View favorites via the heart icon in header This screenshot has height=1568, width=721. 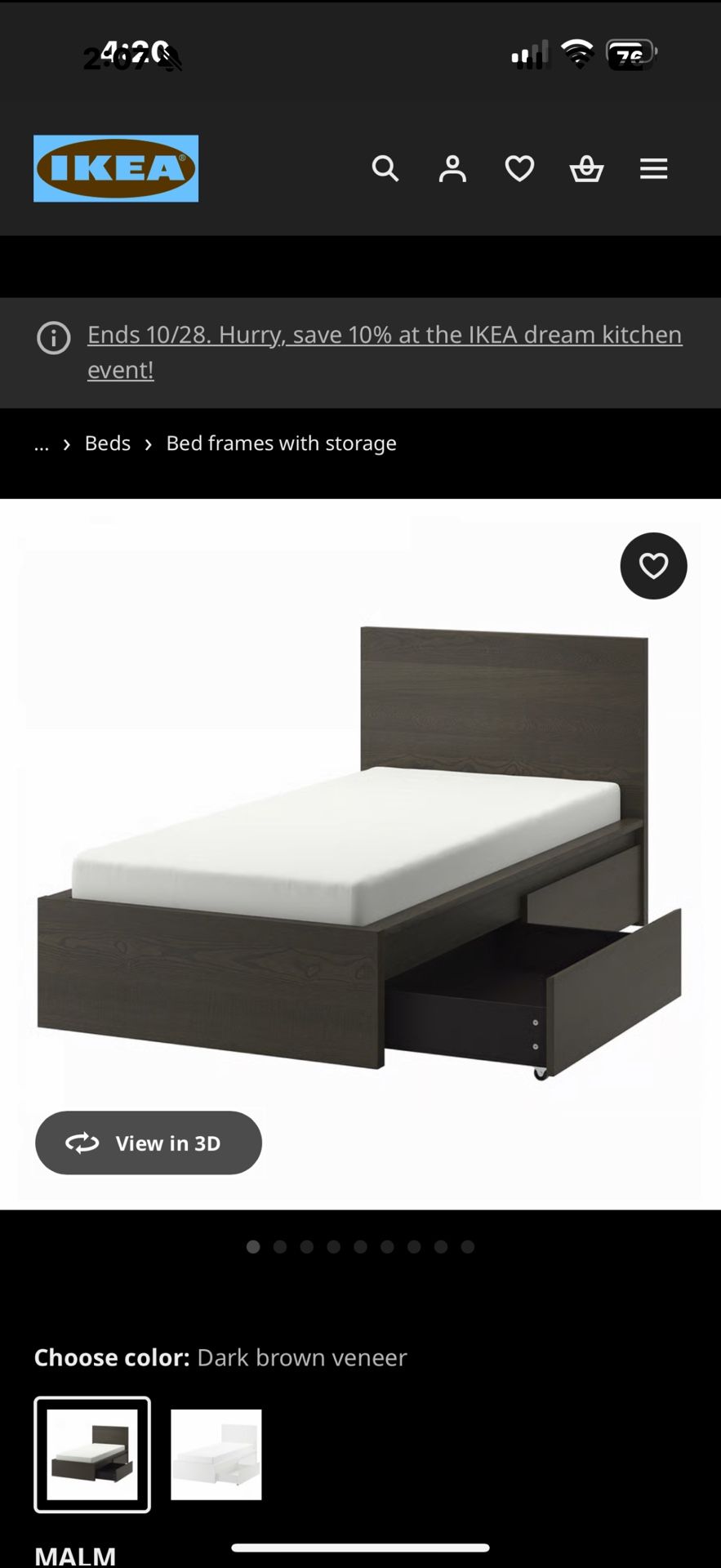(x=518, y=168)
